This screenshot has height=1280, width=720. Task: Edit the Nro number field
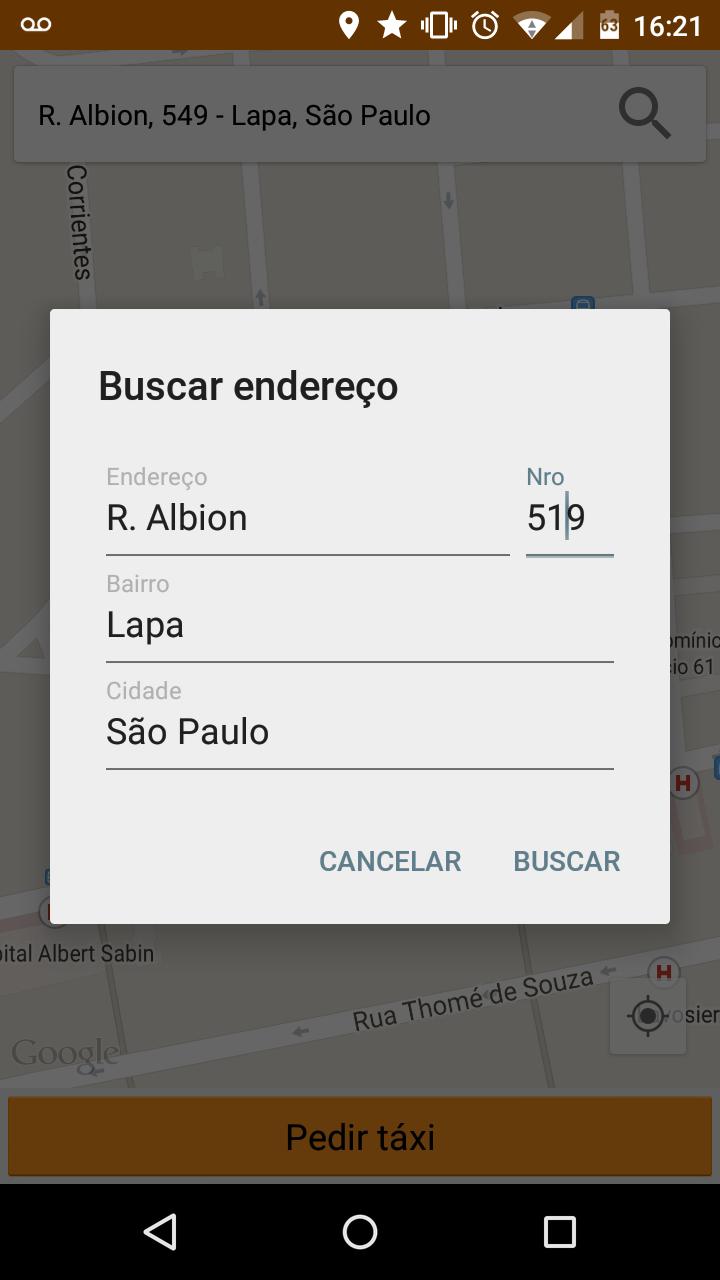[568, 519]
